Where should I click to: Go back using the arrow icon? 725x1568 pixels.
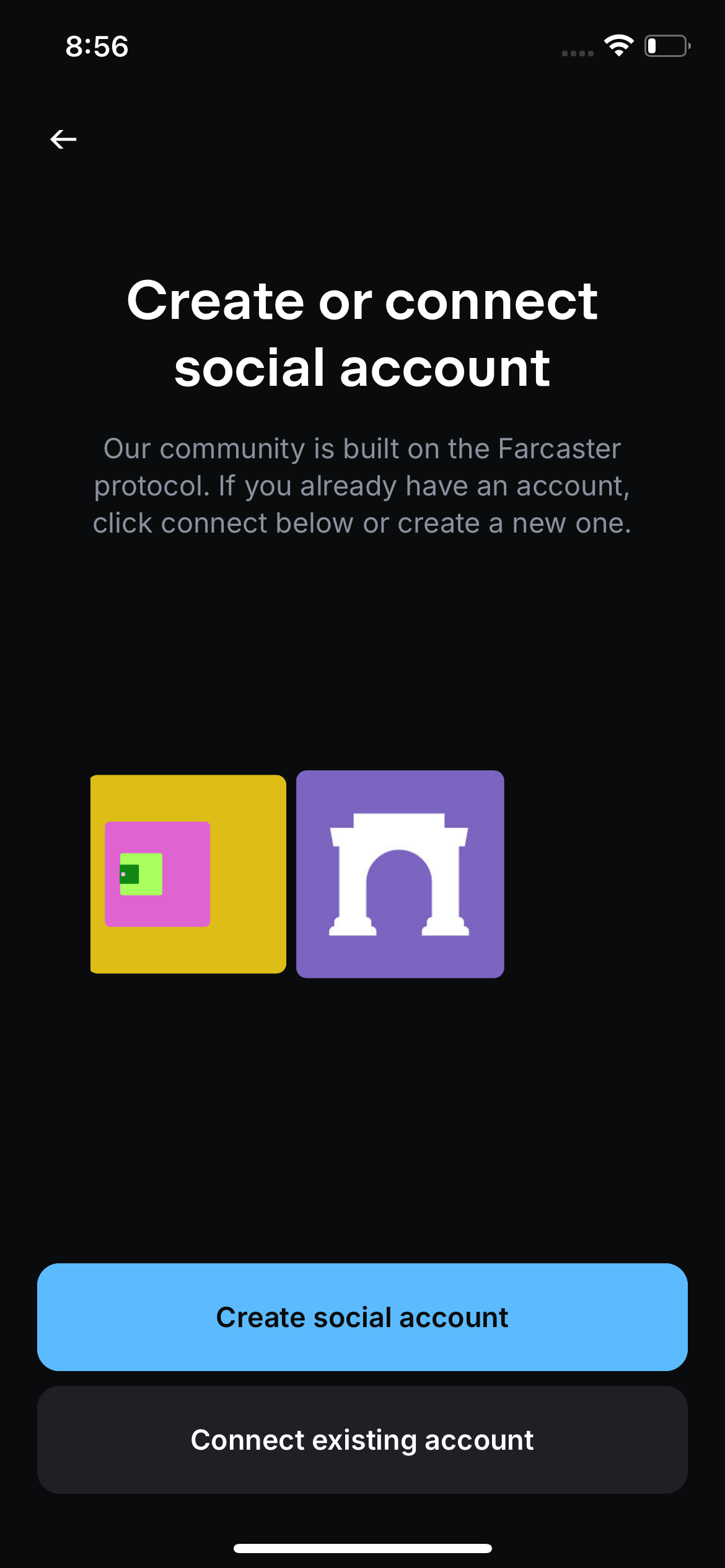tap(63, 139)
